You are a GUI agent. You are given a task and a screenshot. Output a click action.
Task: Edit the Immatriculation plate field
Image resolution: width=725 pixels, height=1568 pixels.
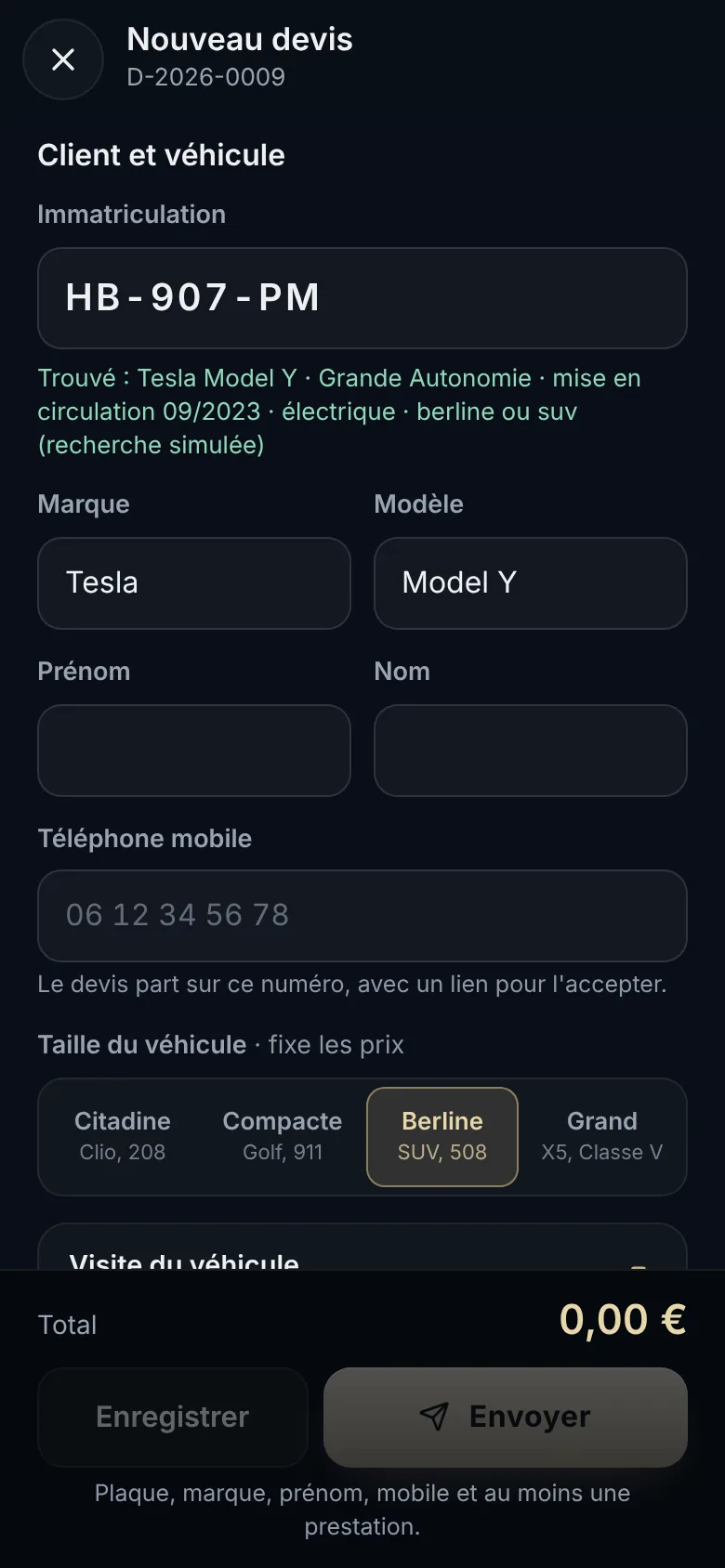362,298
